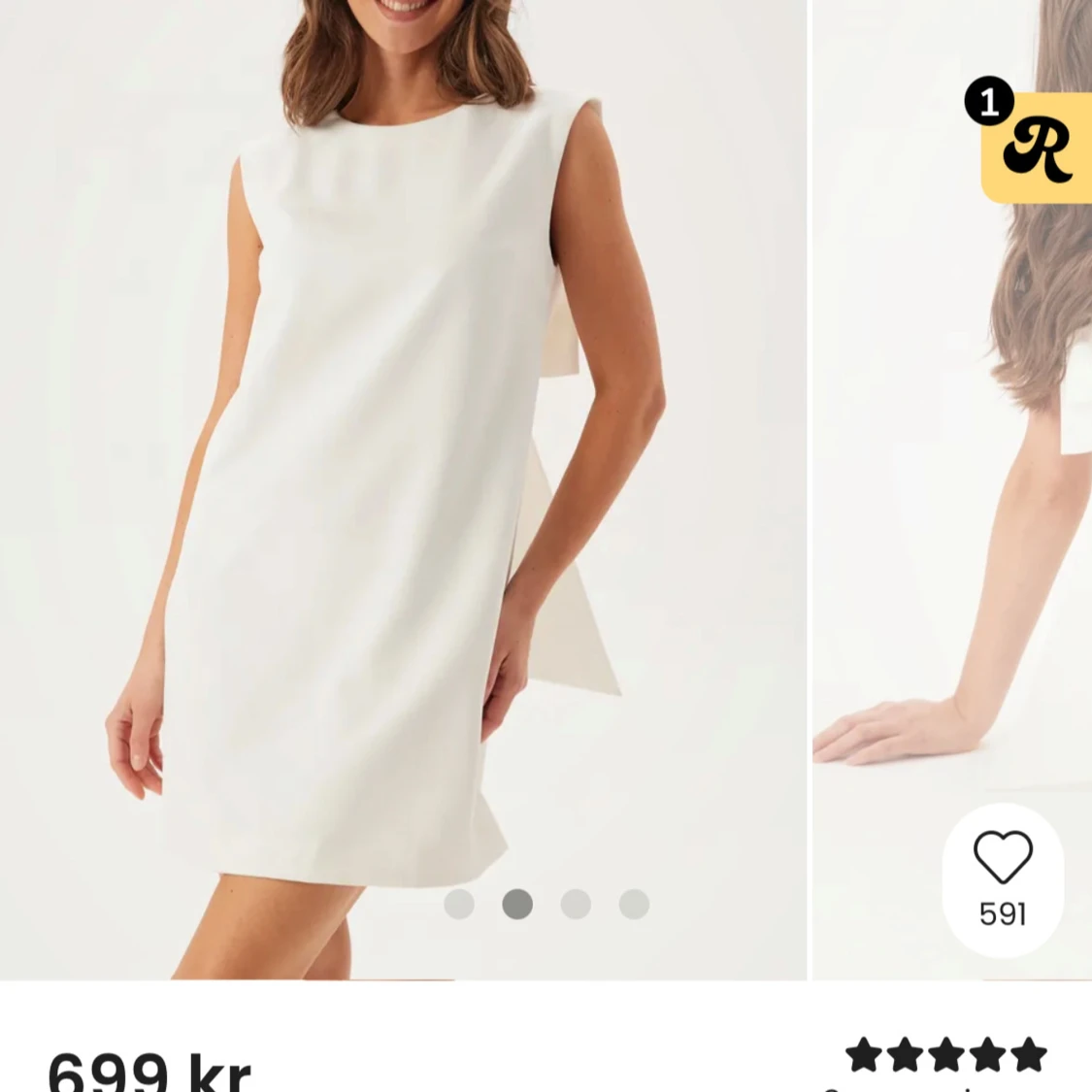Add this dress to favorites with the heart
1092x1092 pixels.
point(1003,858)
